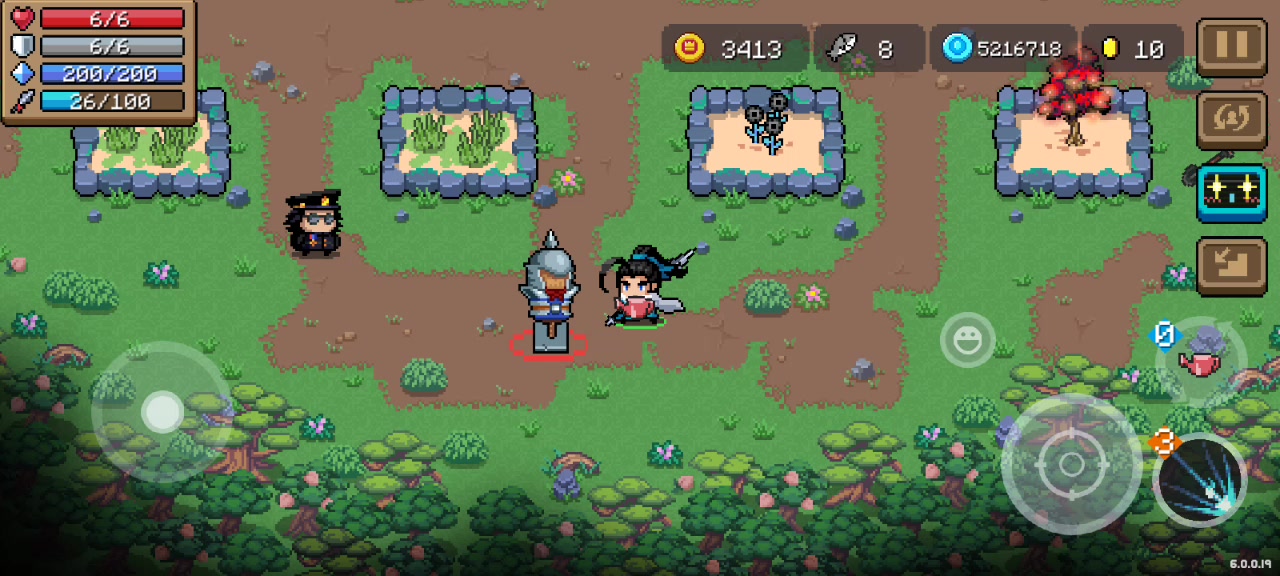This screenshot has height=576, width=1280.
Task: Open the emote smiley button
Action: pos(967,341)
